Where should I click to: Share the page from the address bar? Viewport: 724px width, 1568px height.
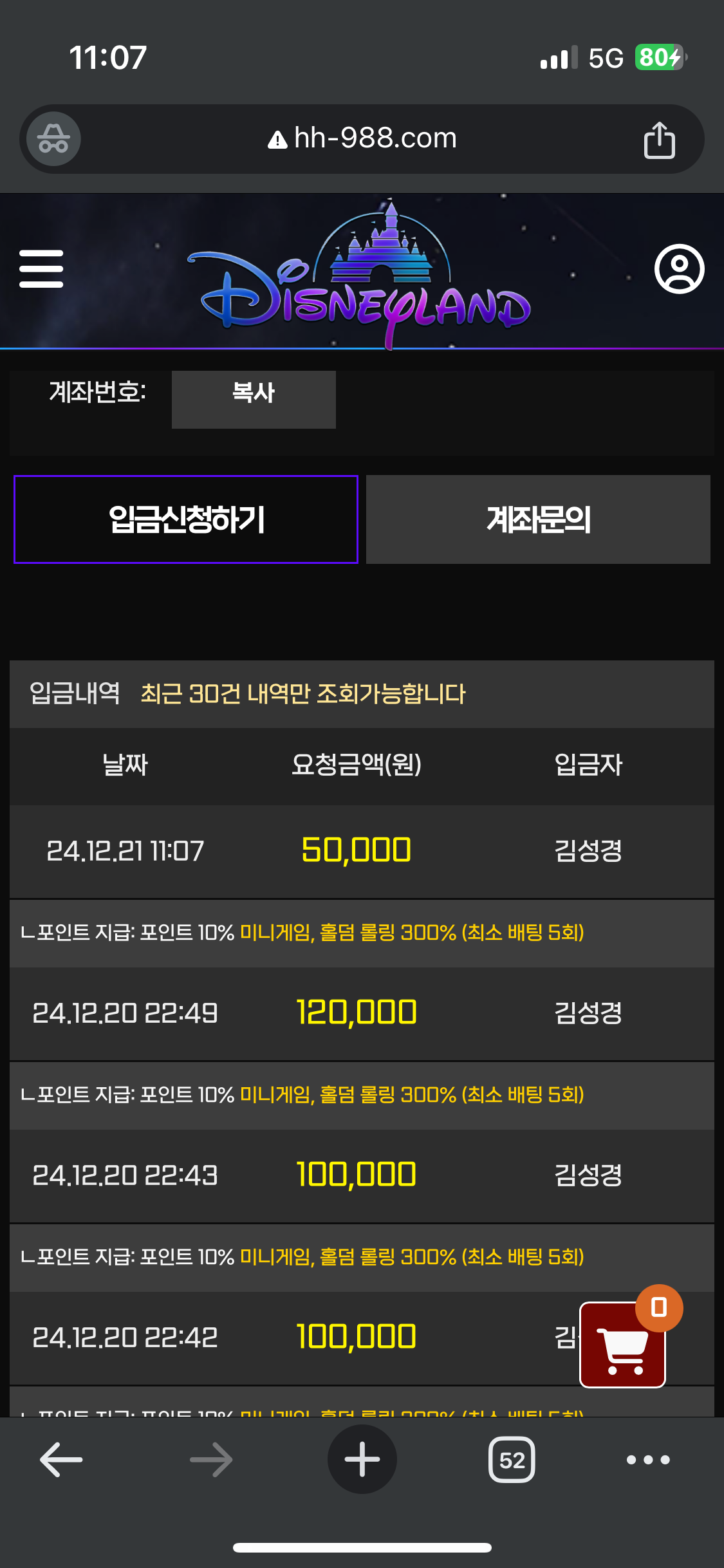[660, 139]
